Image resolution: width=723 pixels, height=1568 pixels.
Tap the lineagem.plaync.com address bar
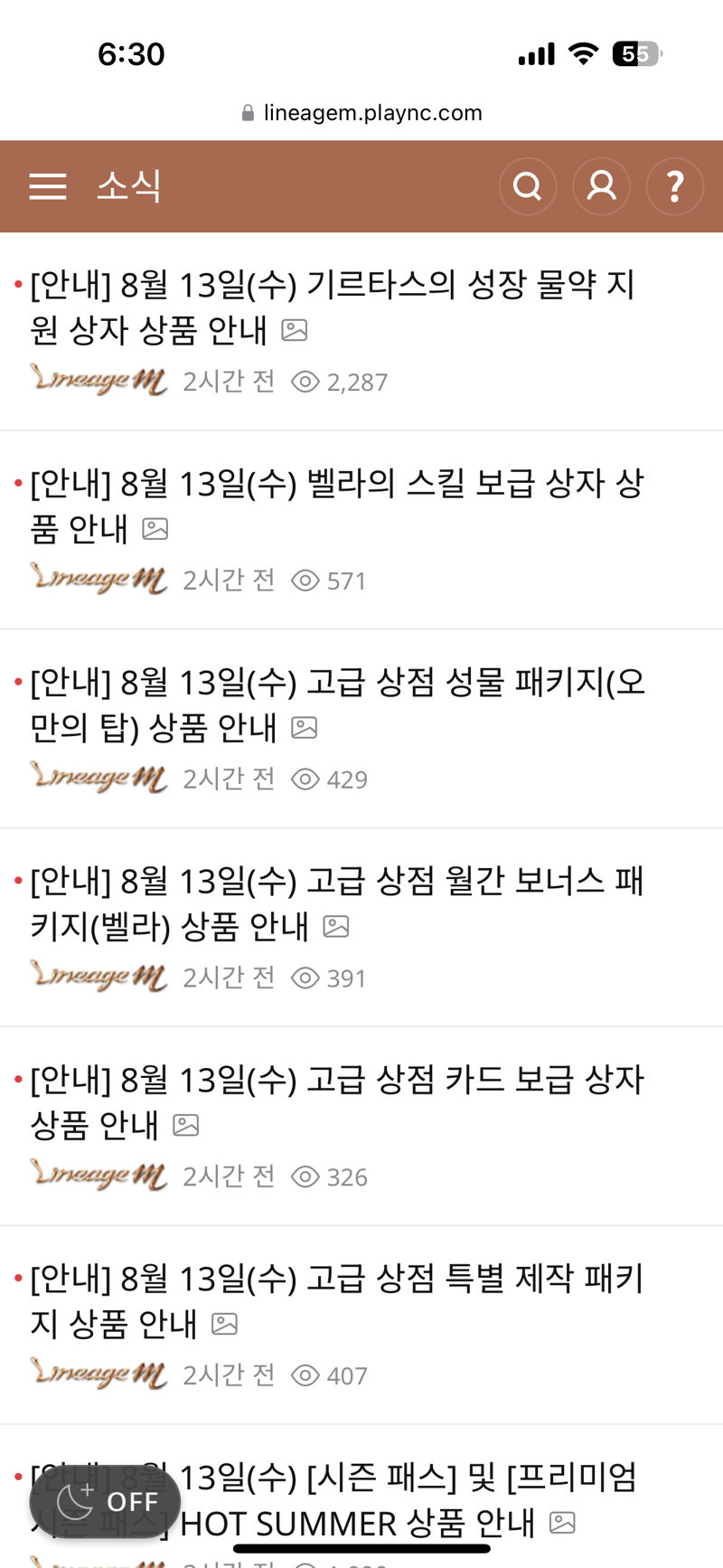(x=361, y=113)
